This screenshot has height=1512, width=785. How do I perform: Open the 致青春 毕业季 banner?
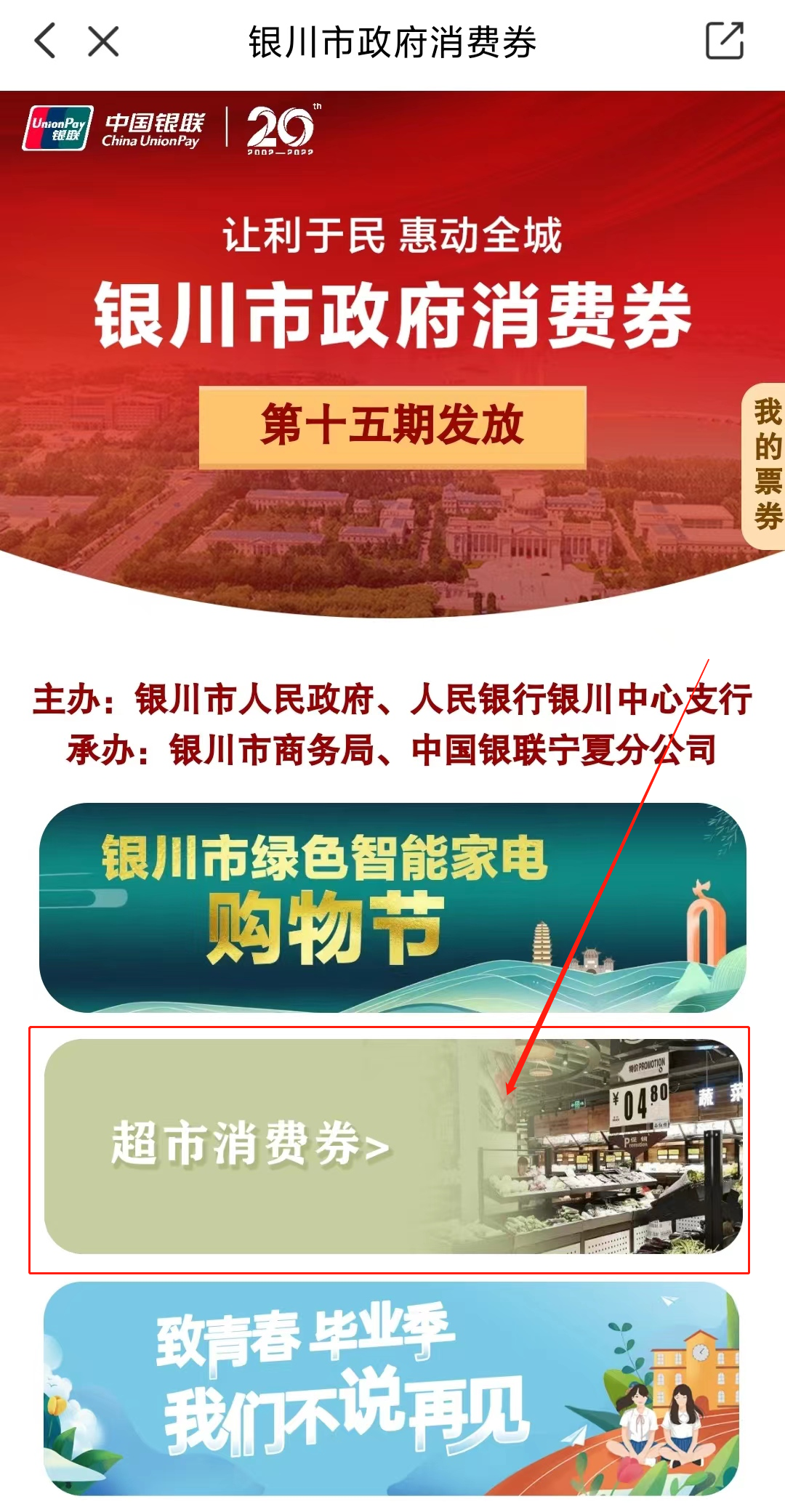392,1388
